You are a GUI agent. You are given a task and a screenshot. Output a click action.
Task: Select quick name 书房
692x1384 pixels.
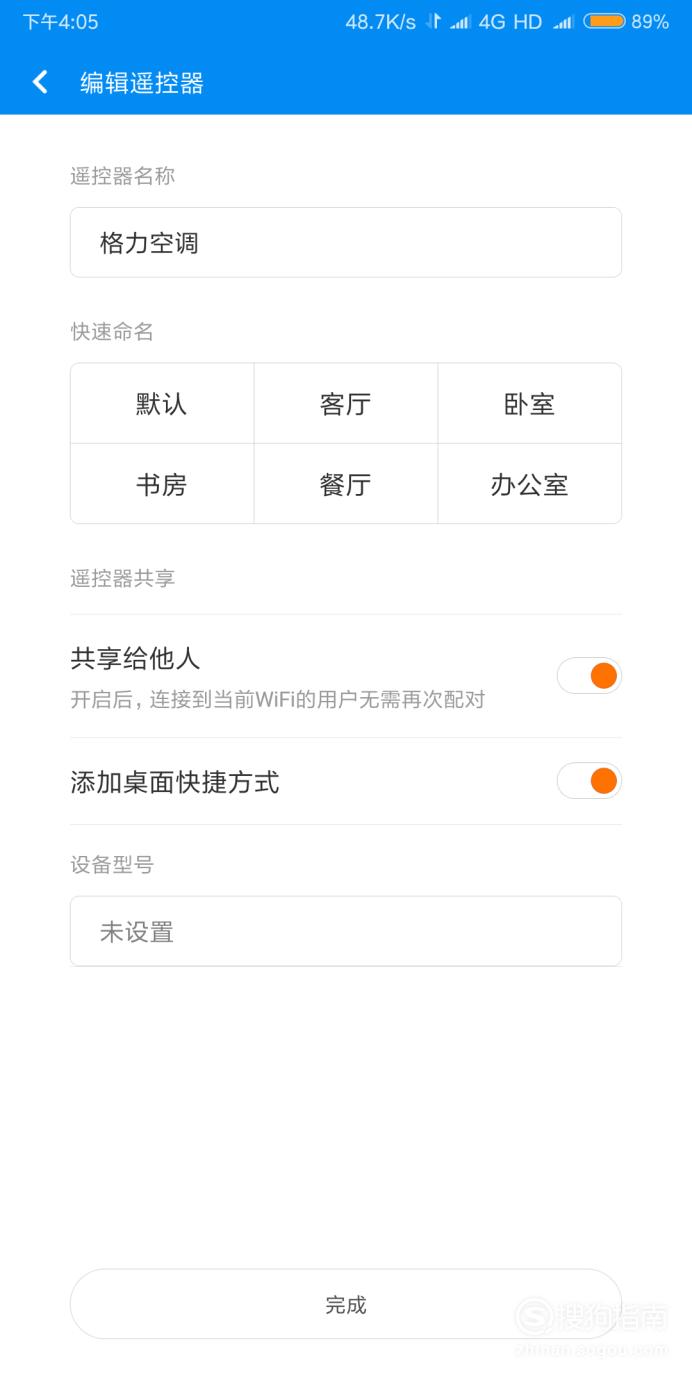(x=162, y=484)
